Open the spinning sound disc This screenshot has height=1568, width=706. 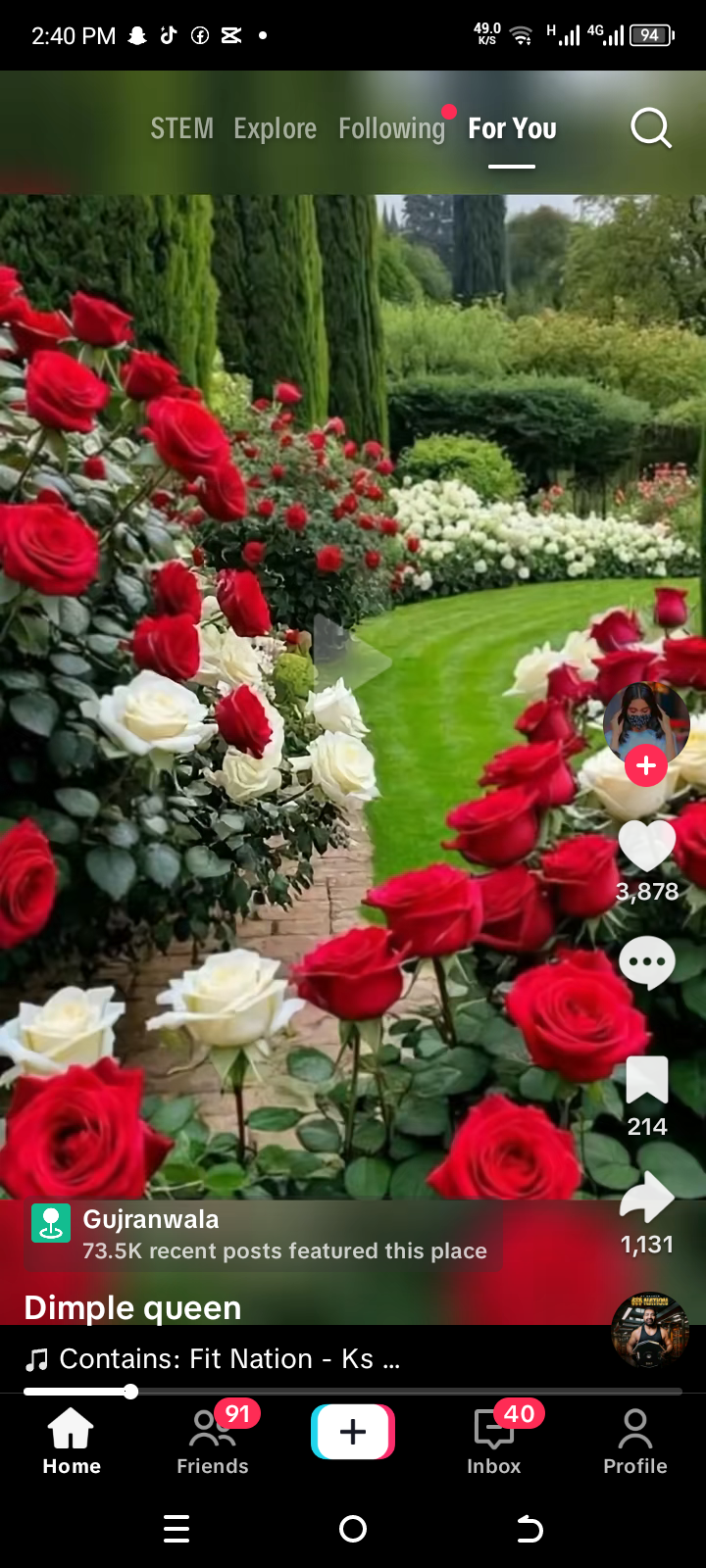point(649,1330)
